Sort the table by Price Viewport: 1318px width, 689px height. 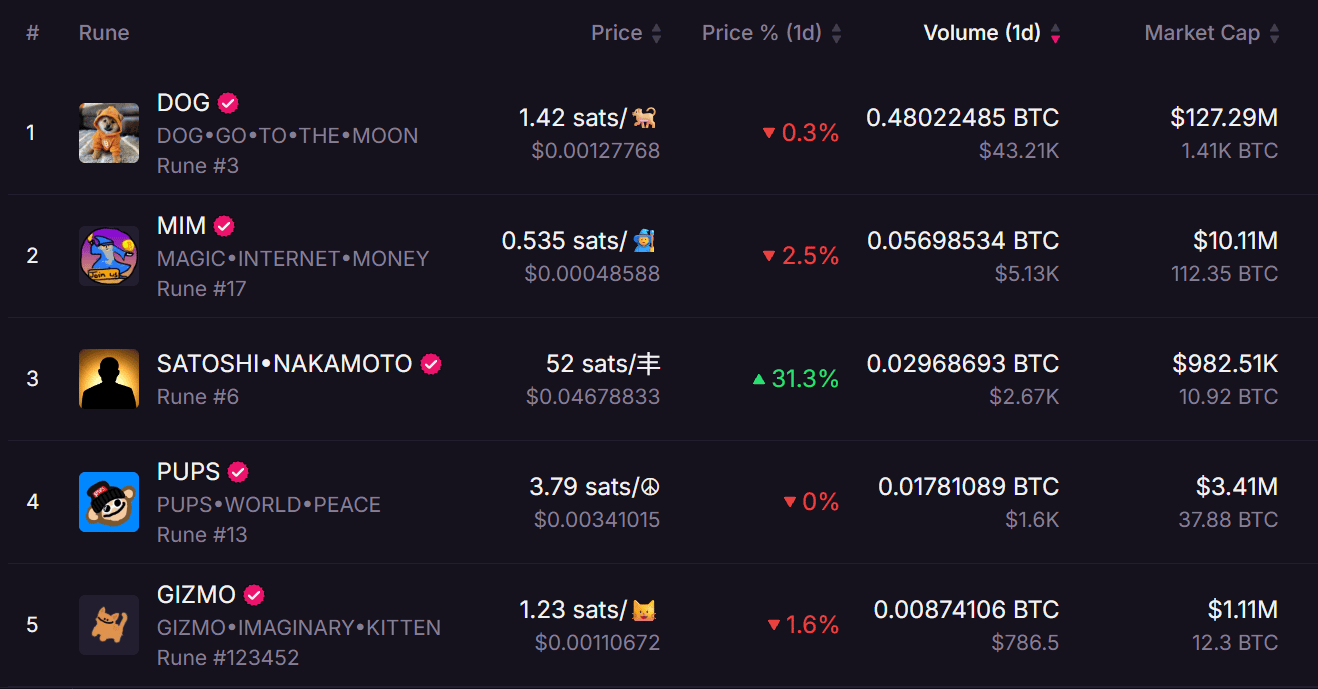tap(625, 33)
